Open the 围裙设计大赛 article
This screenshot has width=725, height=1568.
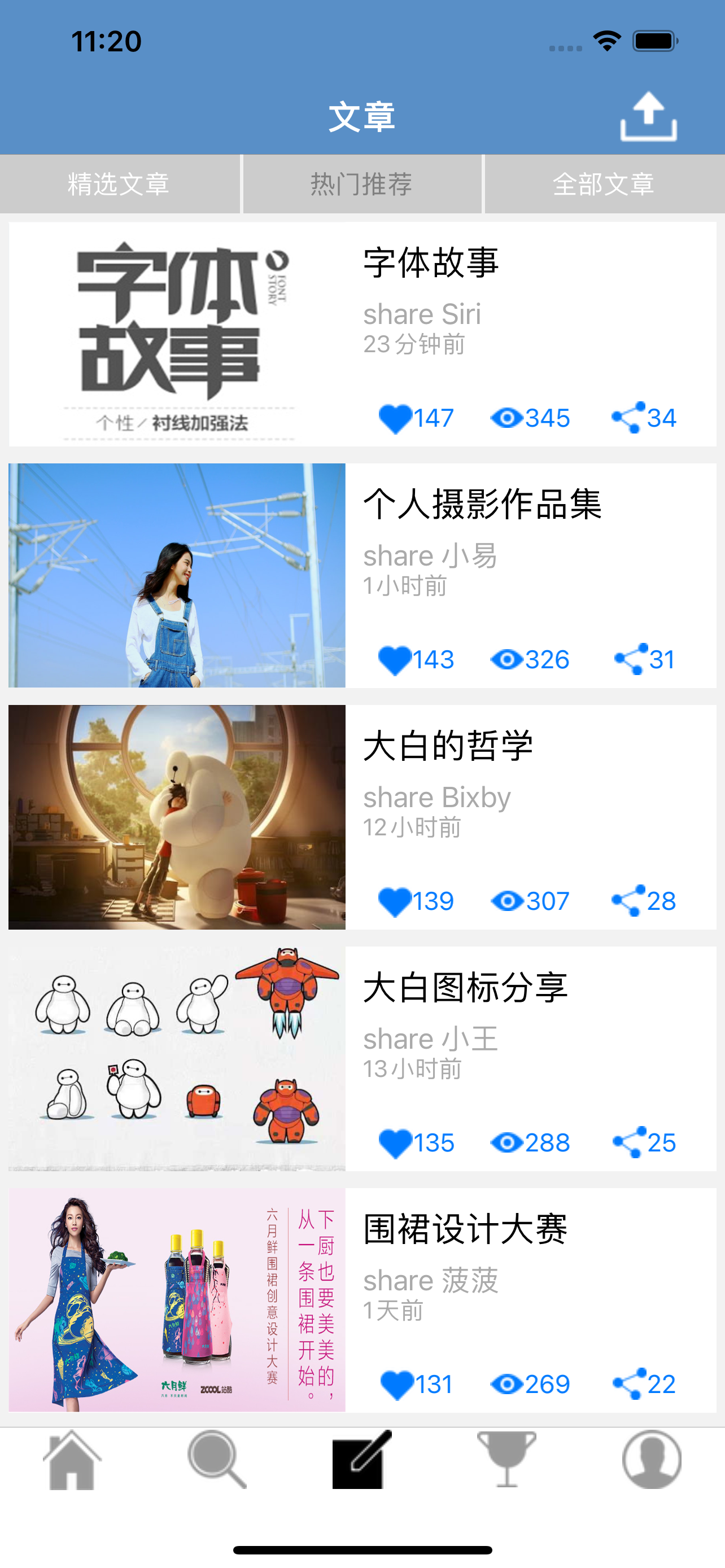click(x=465, y=1229)
